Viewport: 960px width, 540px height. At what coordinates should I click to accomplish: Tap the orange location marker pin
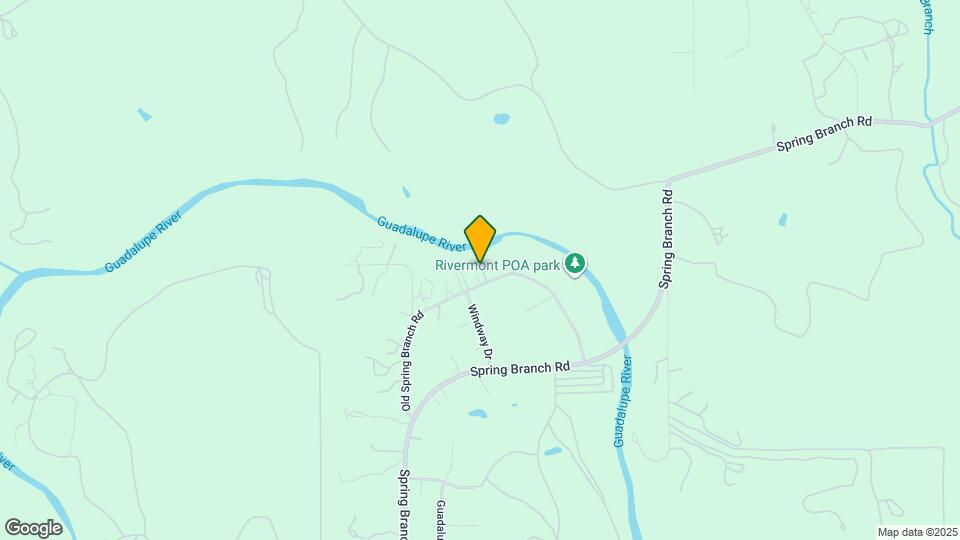coord(480,238)
